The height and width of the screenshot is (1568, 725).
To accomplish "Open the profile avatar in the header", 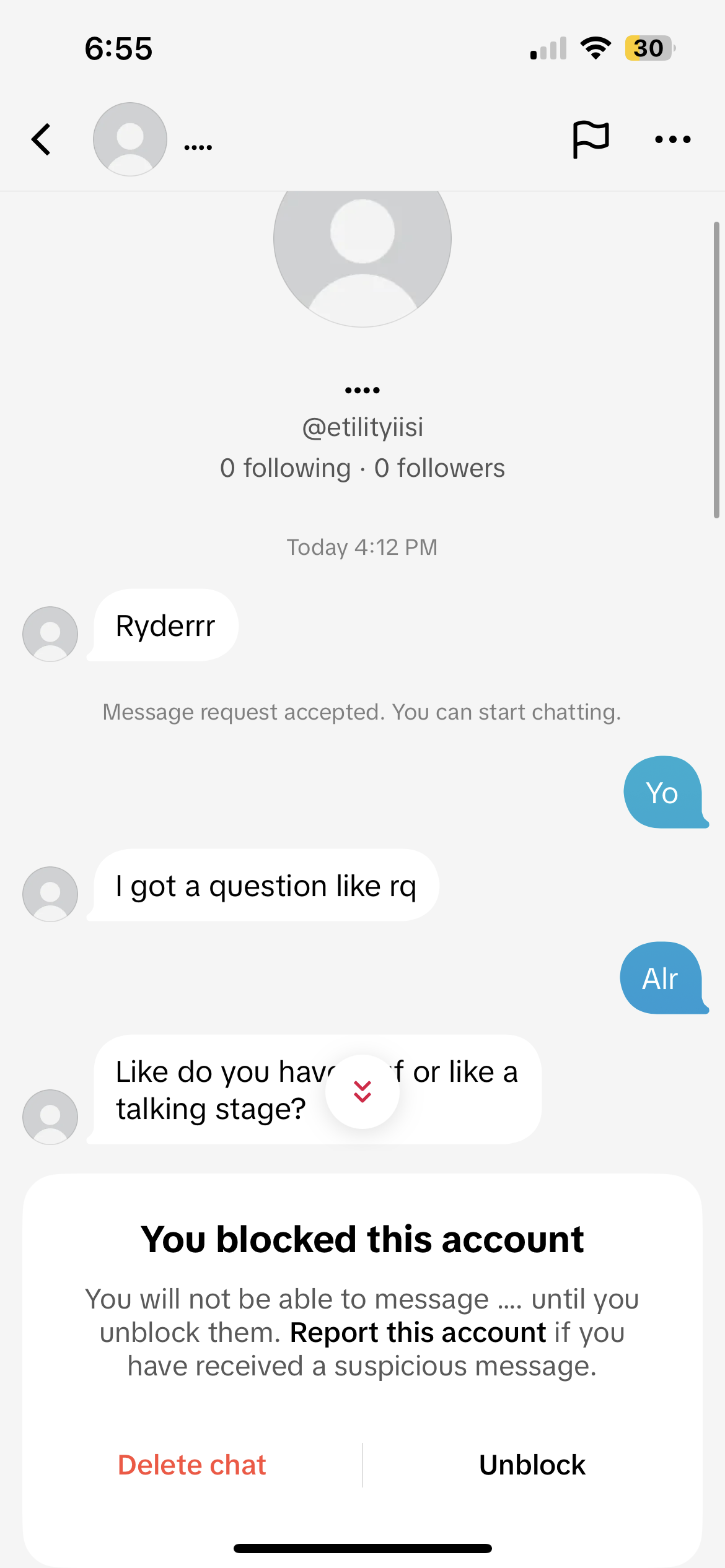I will [130, 139].
